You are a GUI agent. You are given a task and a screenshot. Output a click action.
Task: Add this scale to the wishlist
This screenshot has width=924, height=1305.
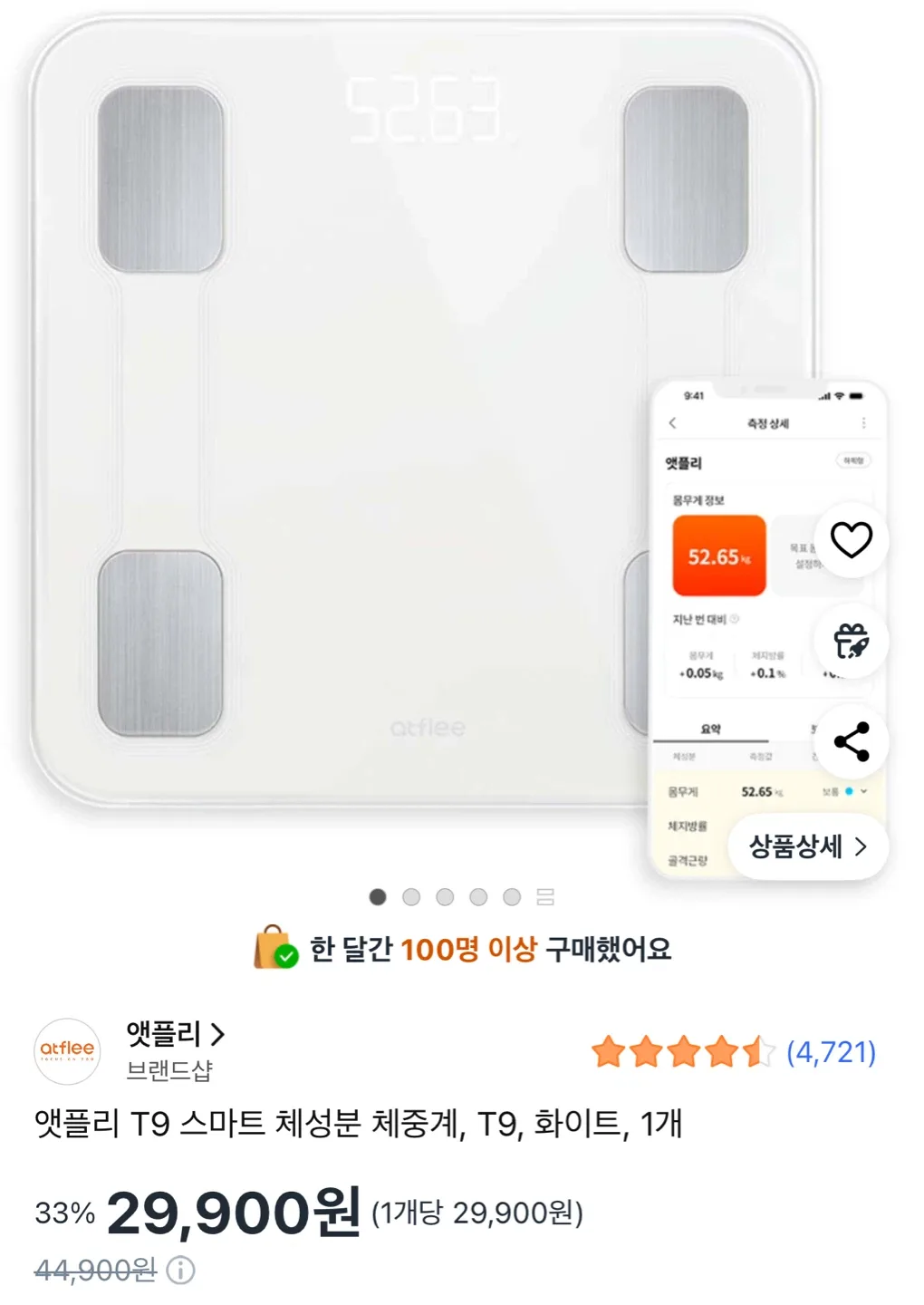851,540
